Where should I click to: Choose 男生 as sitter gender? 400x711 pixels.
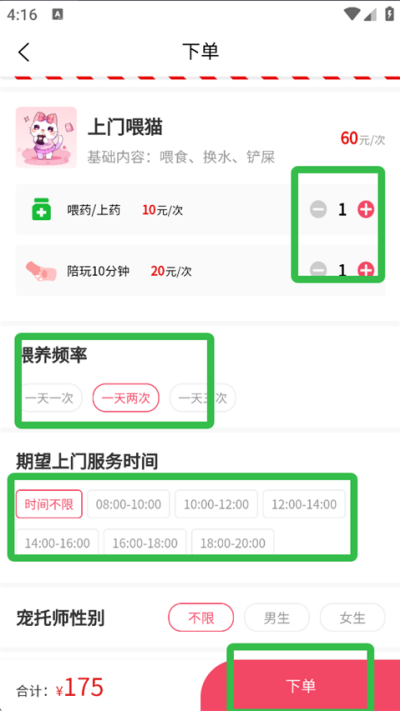pos(277,617)
